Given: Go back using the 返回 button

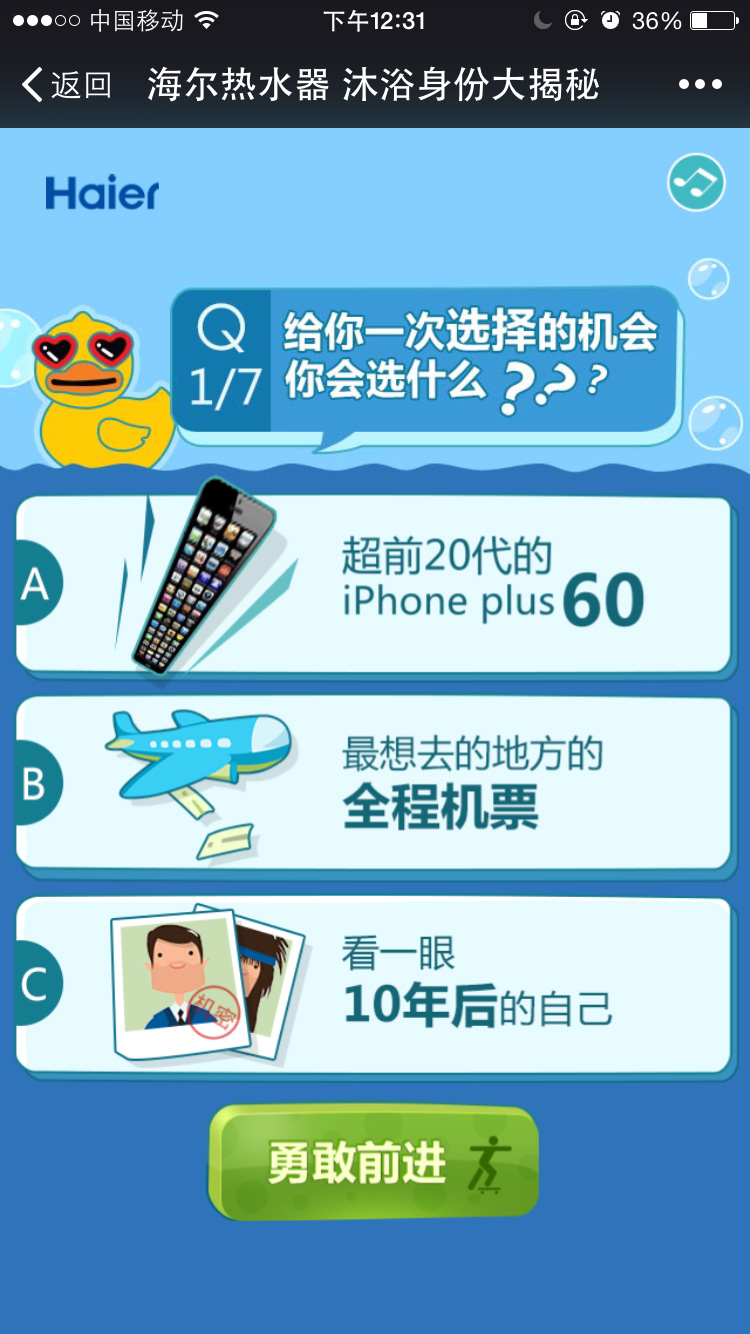Looking at the screenshot, I should (x=65, y=85).
